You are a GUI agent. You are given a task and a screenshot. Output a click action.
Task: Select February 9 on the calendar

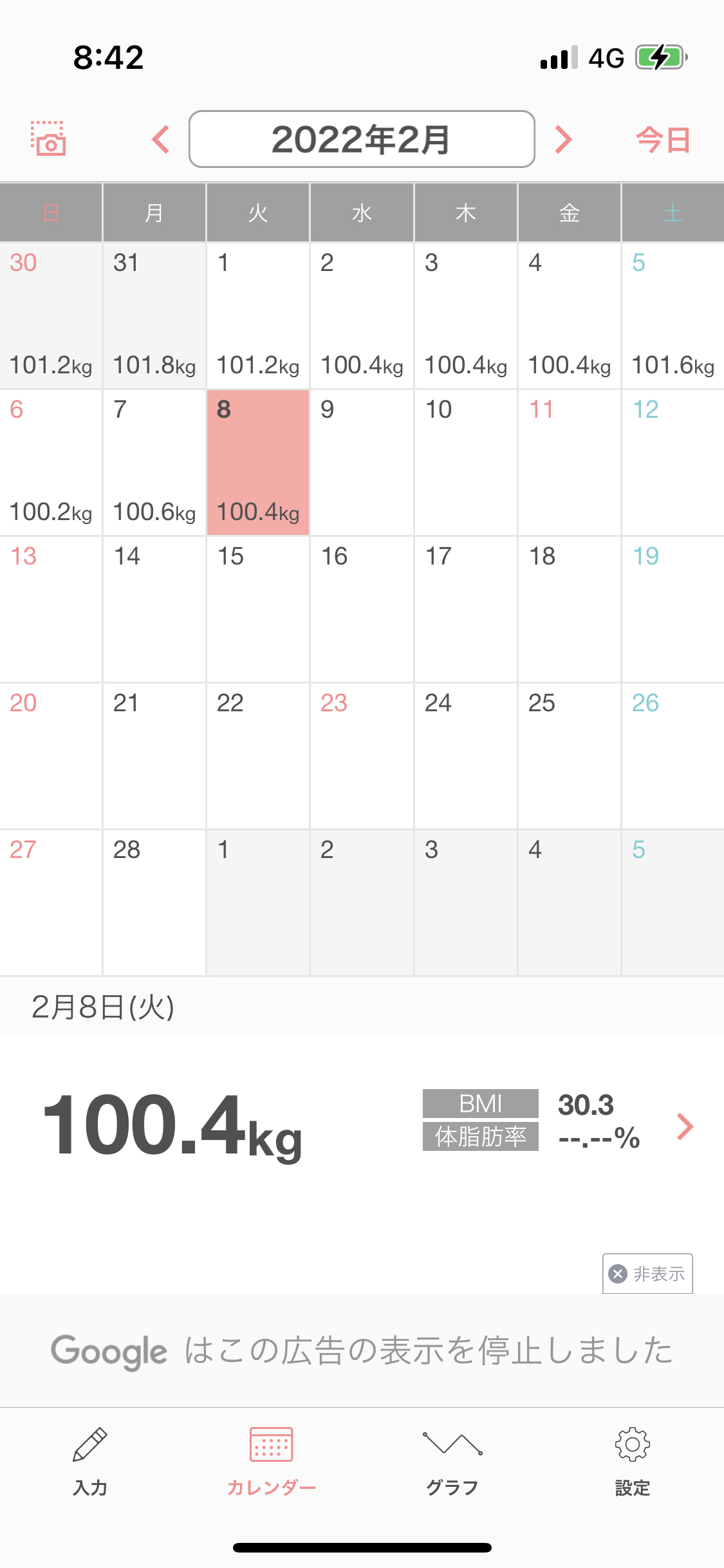click(362, 462)
